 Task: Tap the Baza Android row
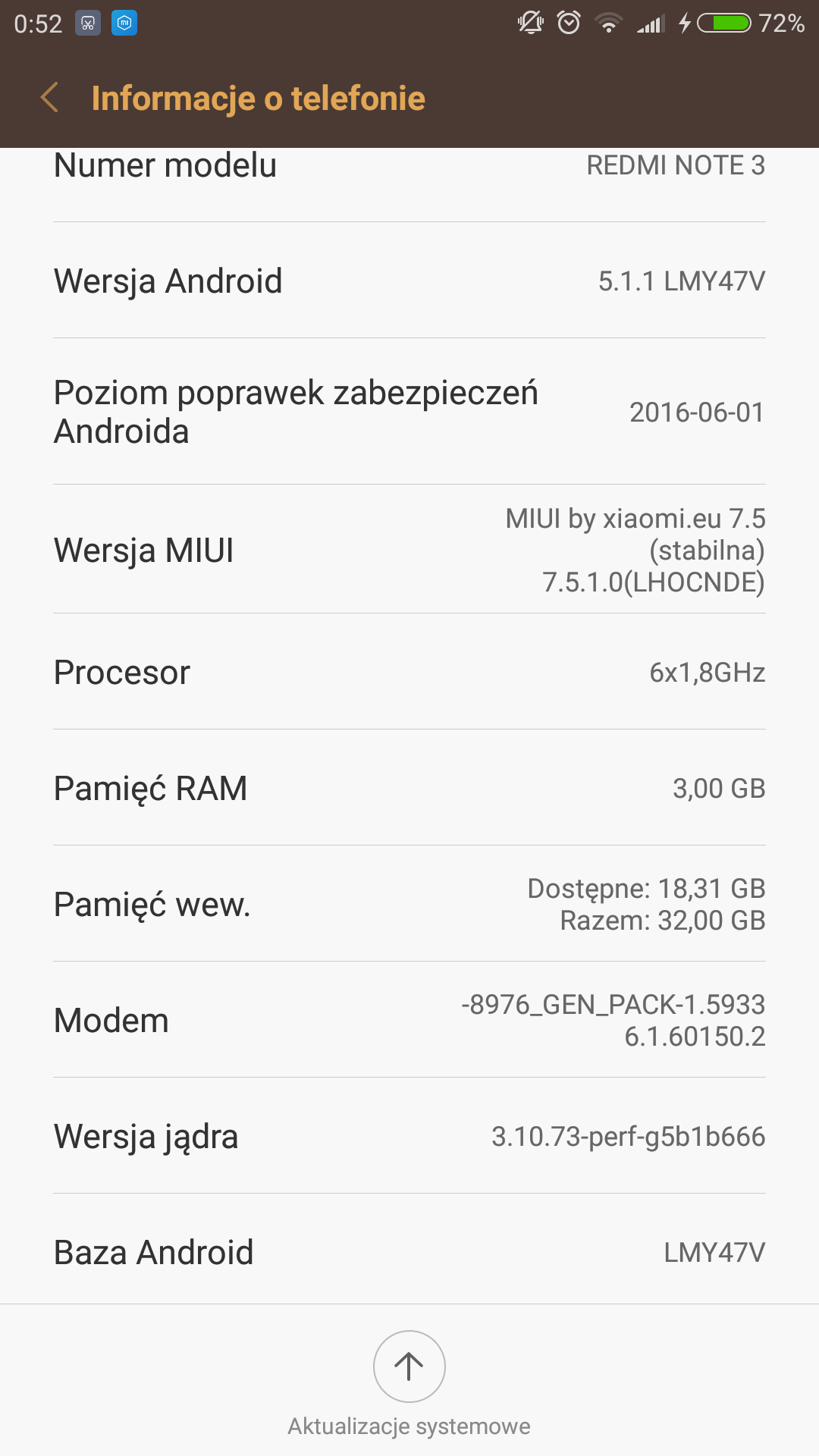click(x=409, y=1251)
